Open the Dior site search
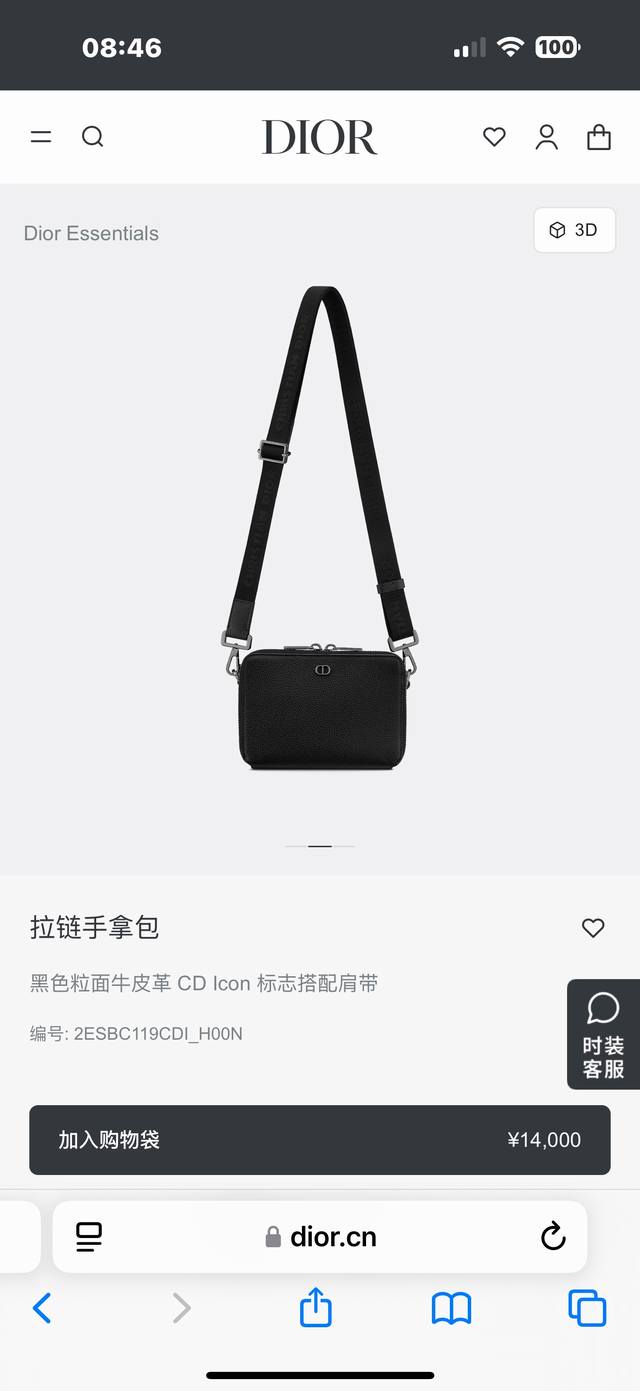 tap(93, 137)
